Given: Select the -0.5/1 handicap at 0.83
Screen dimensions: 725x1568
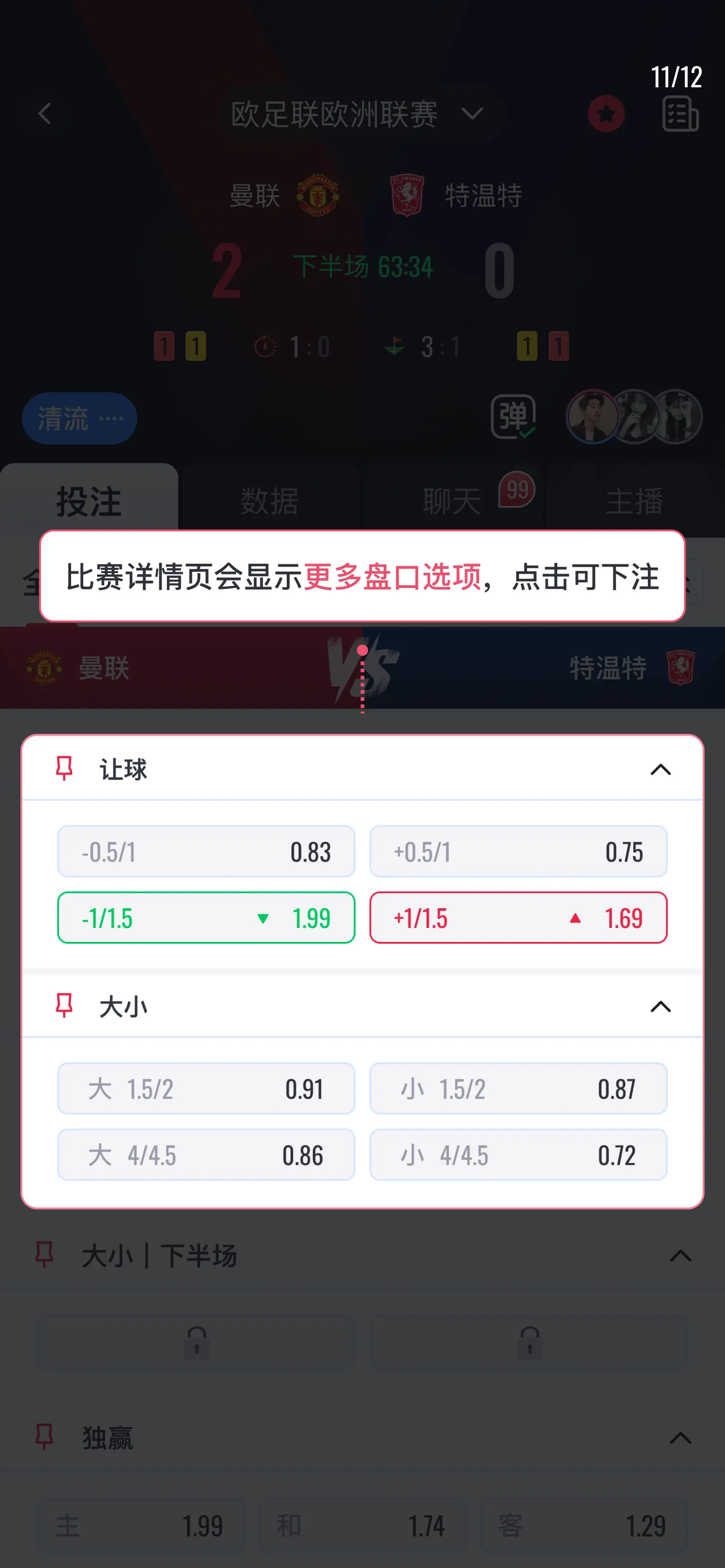Looking at the screenshot, I should point(206,851).
